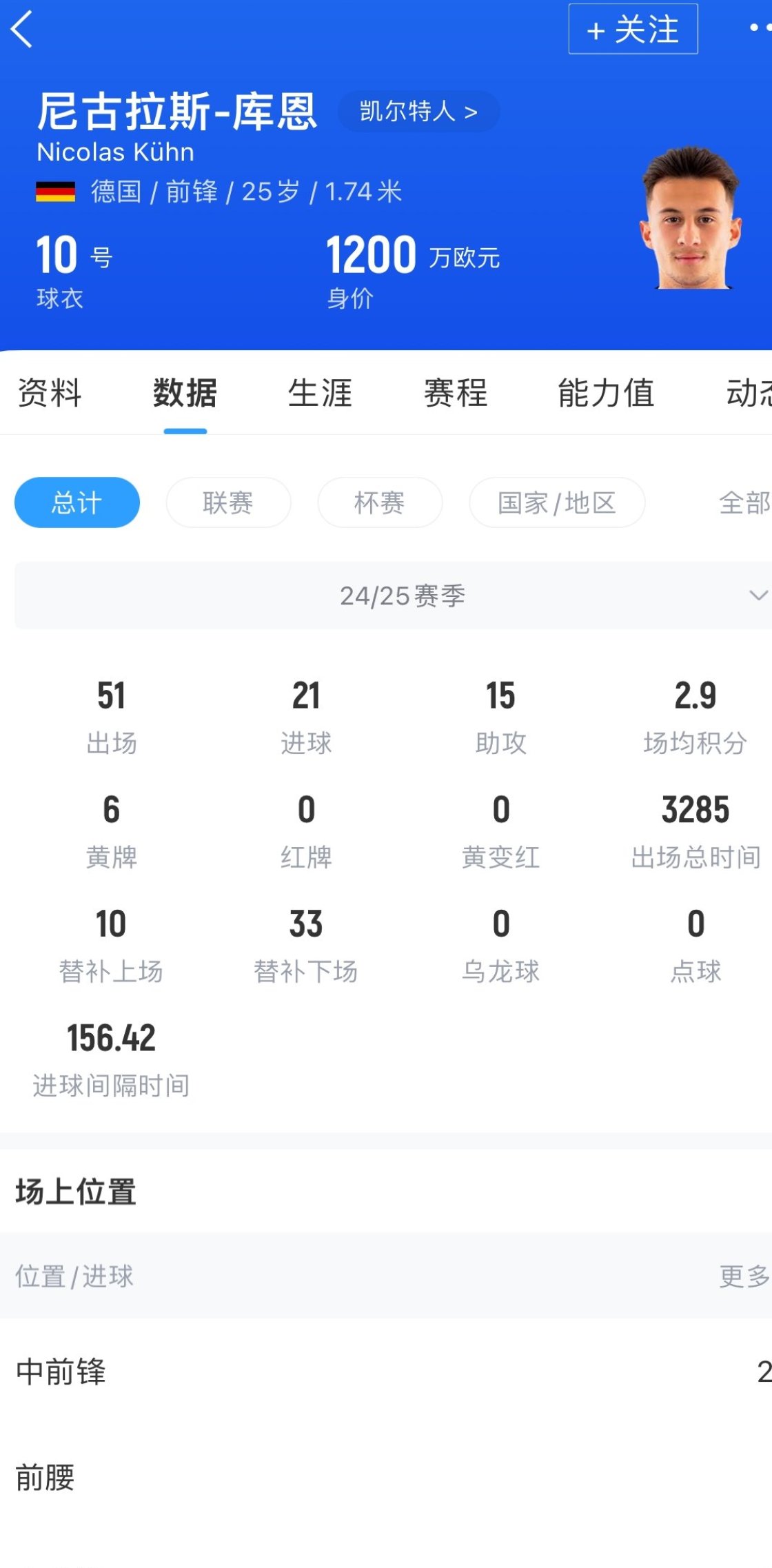The height and width of the screenshot is (1568, 772).
Task: Open the 动态 tab
Action: 748,393
